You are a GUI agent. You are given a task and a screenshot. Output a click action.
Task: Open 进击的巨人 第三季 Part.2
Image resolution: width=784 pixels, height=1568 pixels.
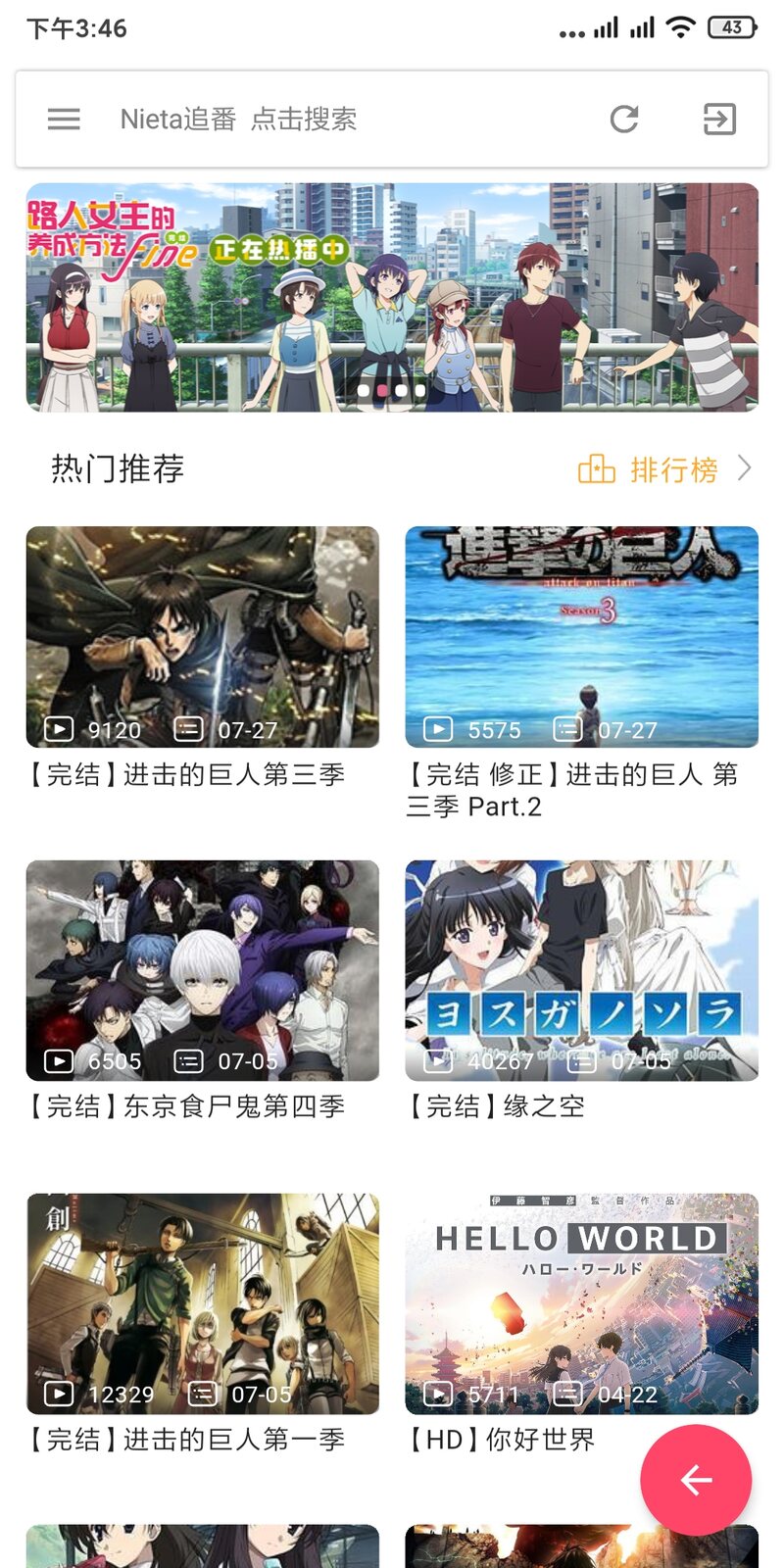coord(582,637)
